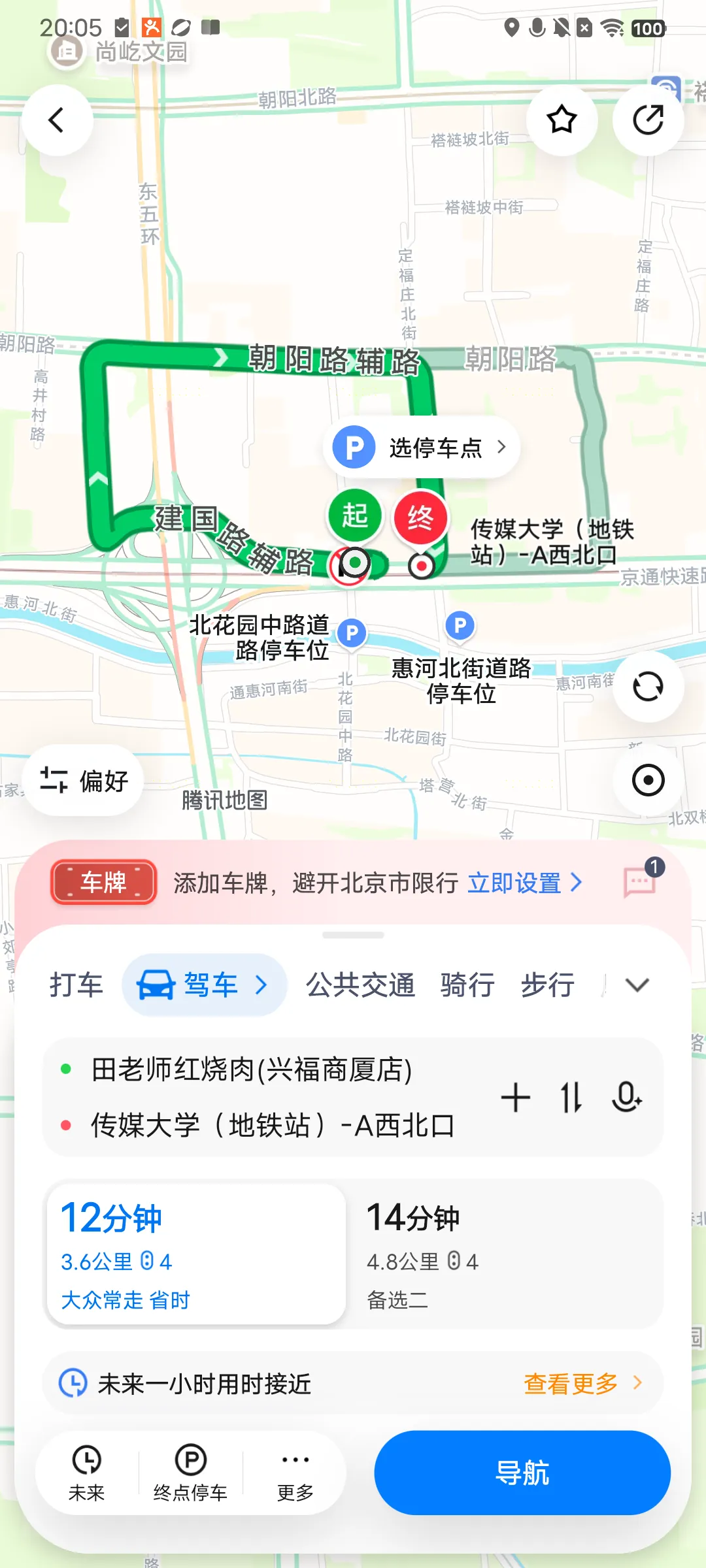Select the 14分钟 alternative route
706x1568 pixels.
pyautogui.click(x=504, y=1254)
